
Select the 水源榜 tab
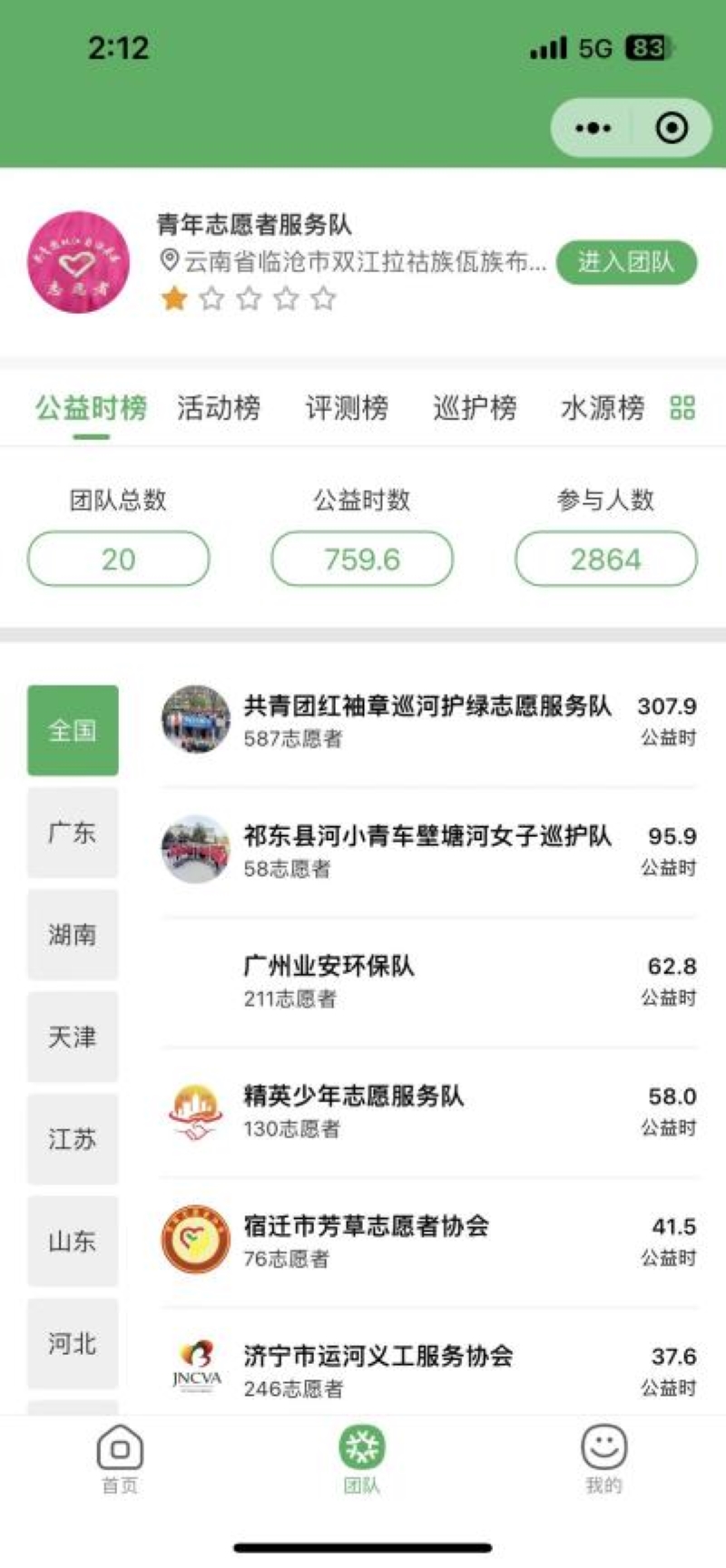tap(603, 408)
